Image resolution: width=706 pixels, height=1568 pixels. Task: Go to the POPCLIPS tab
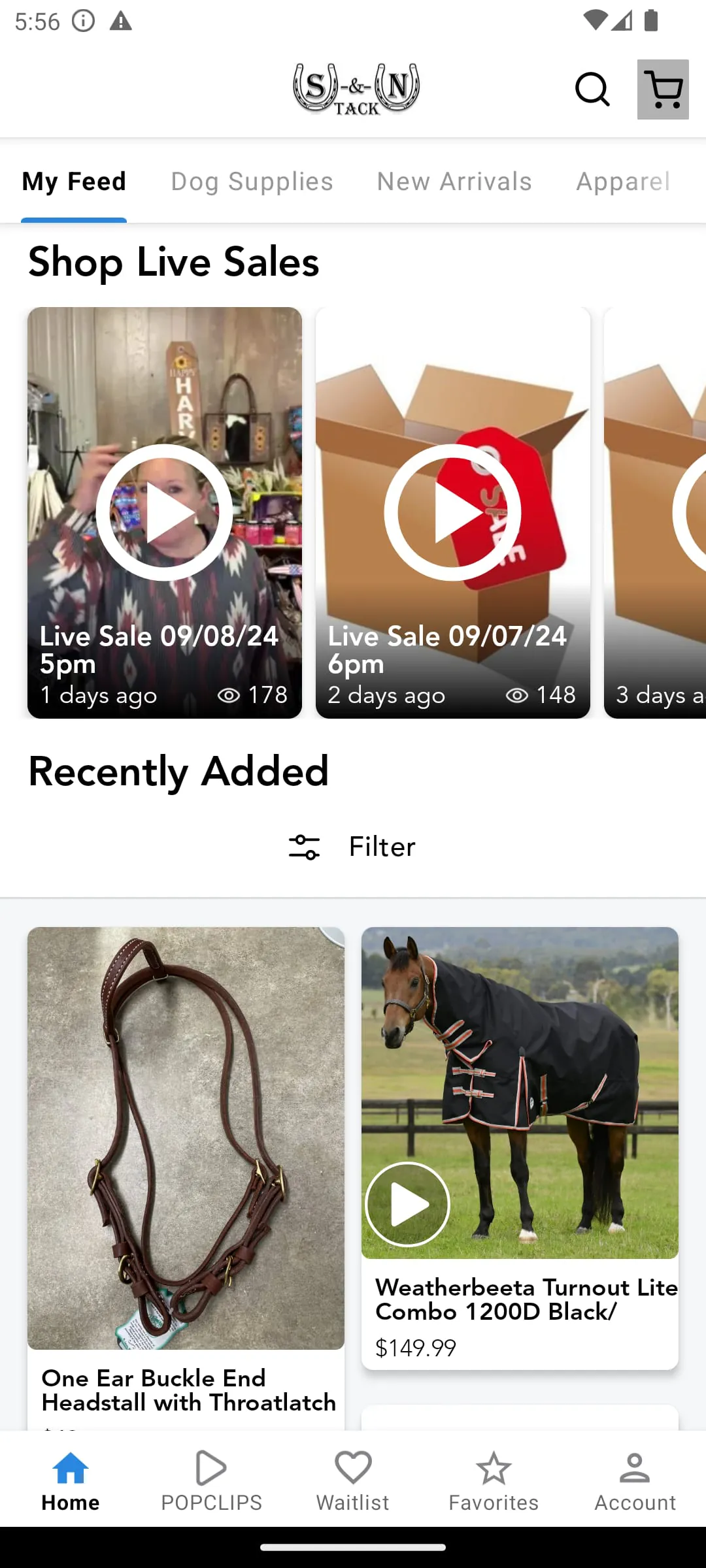pos(211,1480)
